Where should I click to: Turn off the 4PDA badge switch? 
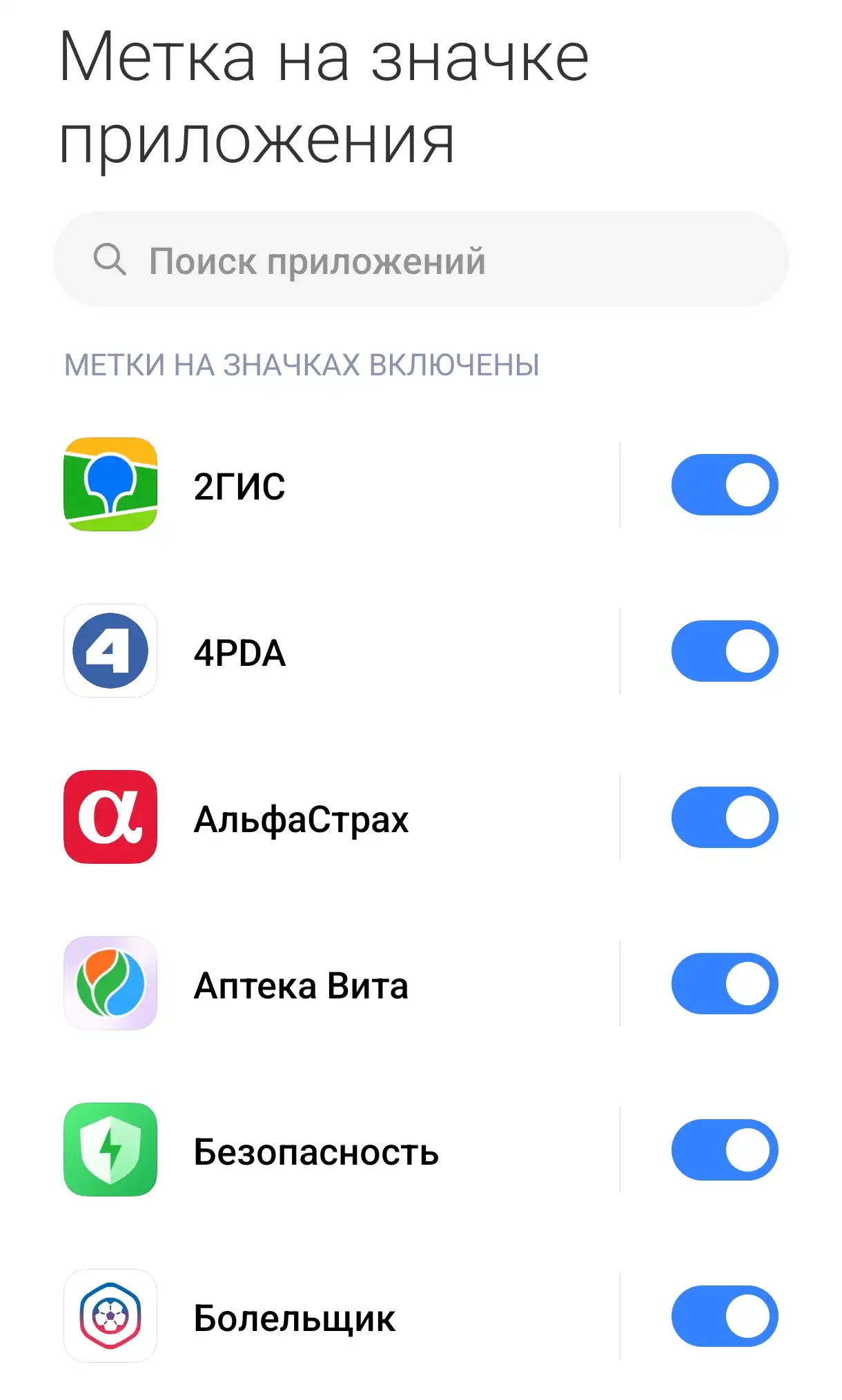[x=725, y=651]
